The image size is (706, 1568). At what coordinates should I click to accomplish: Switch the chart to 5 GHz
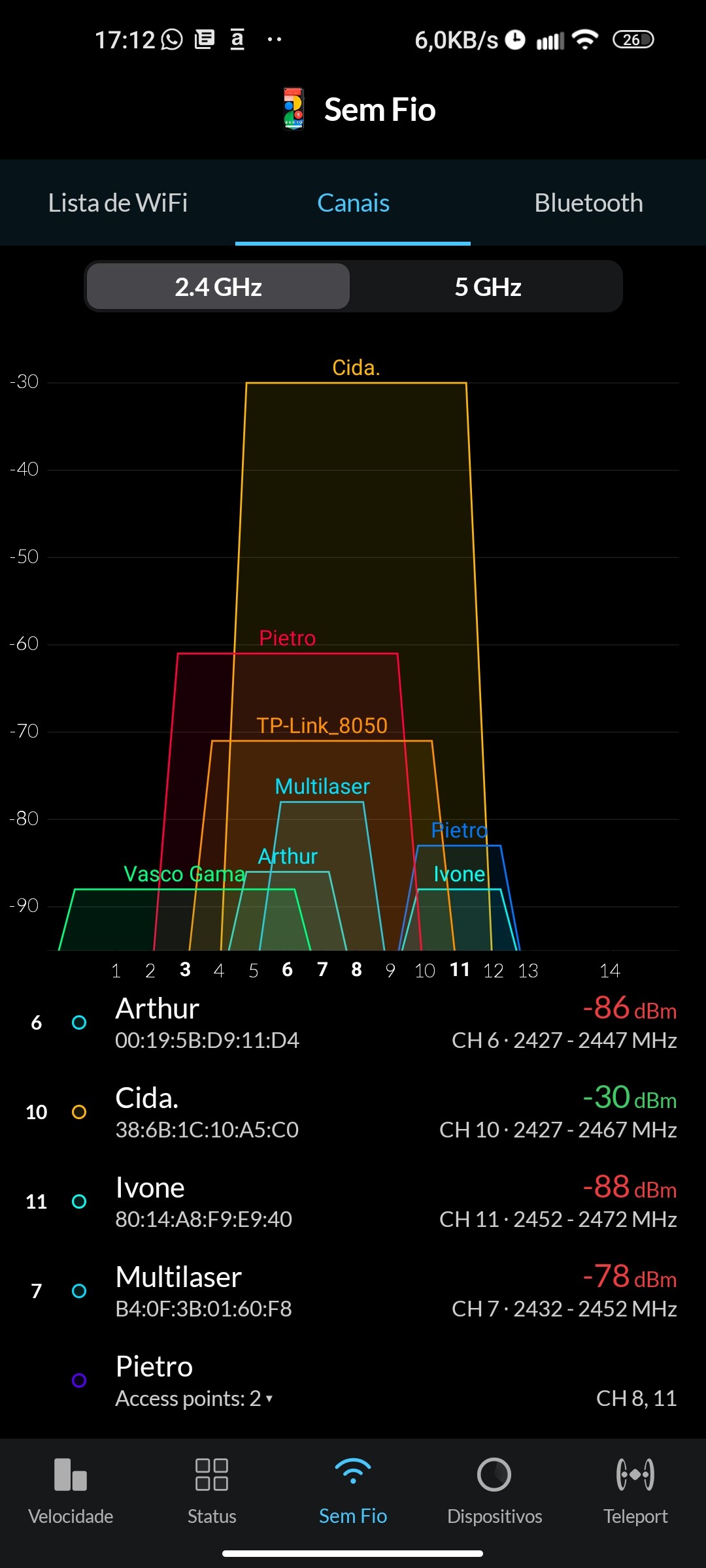coord(488,287)
